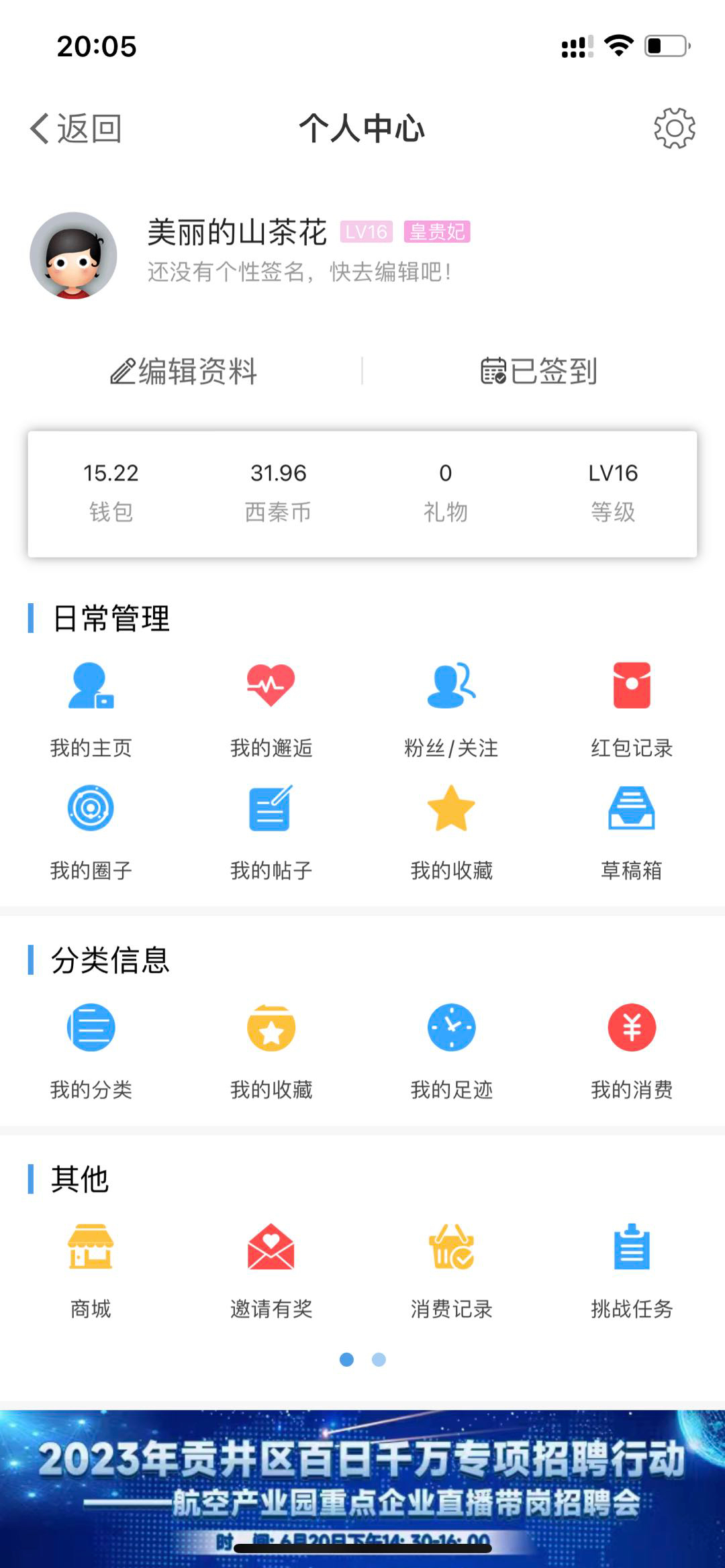Screen dimensions: 725x1568
Task: Open 我的主页 in daily management
Action: (91, 708)
